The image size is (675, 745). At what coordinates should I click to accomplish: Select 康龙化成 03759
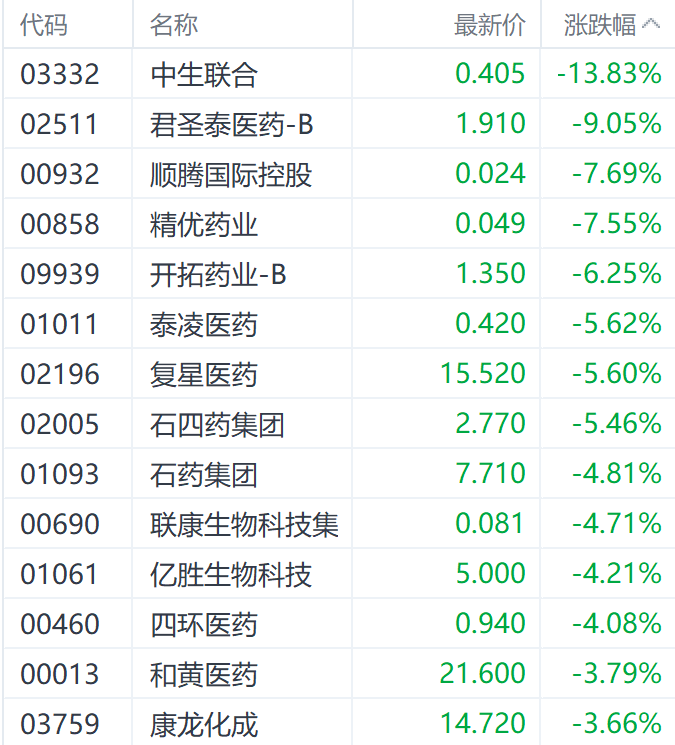339,722
